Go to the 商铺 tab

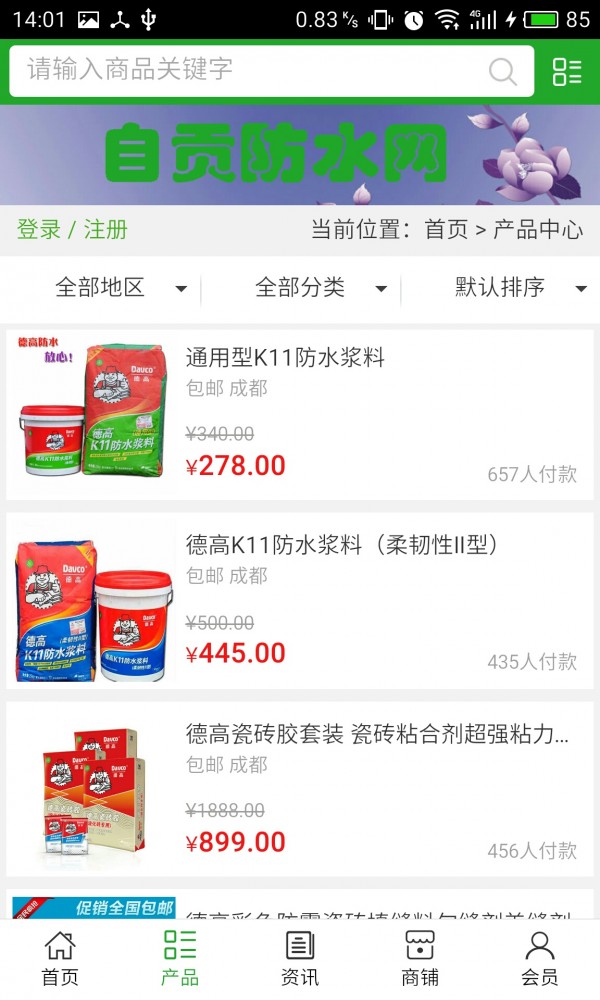(x=420, y=958)
